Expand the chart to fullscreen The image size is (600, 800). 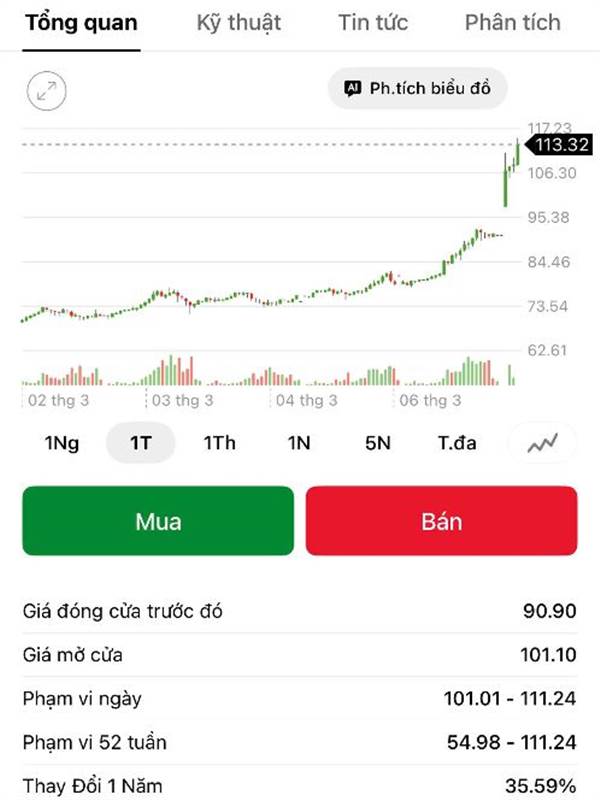point(45,90)
